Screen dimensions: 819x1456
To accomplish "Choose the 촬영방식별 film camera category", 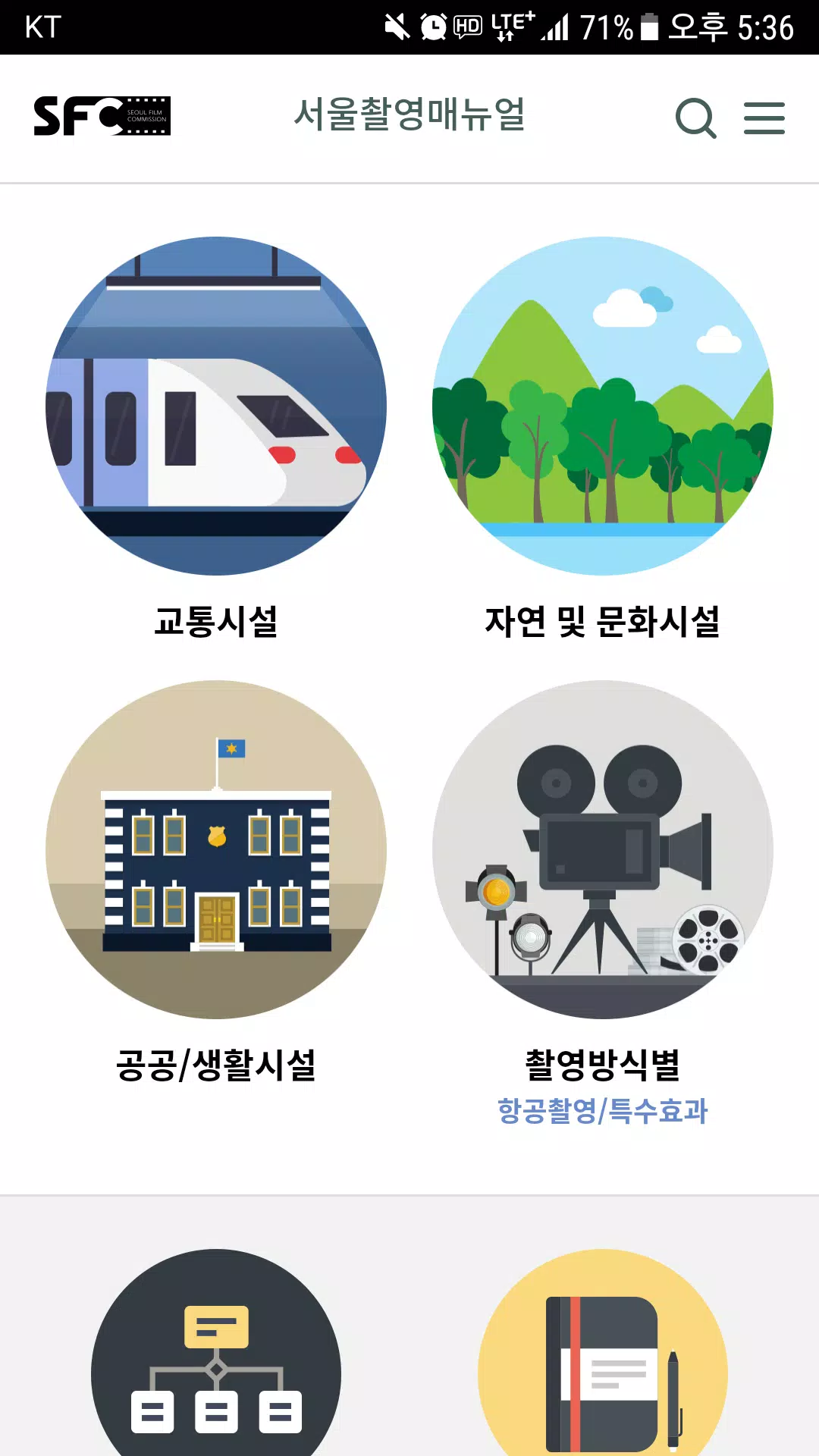I will (x=603, y=849).
